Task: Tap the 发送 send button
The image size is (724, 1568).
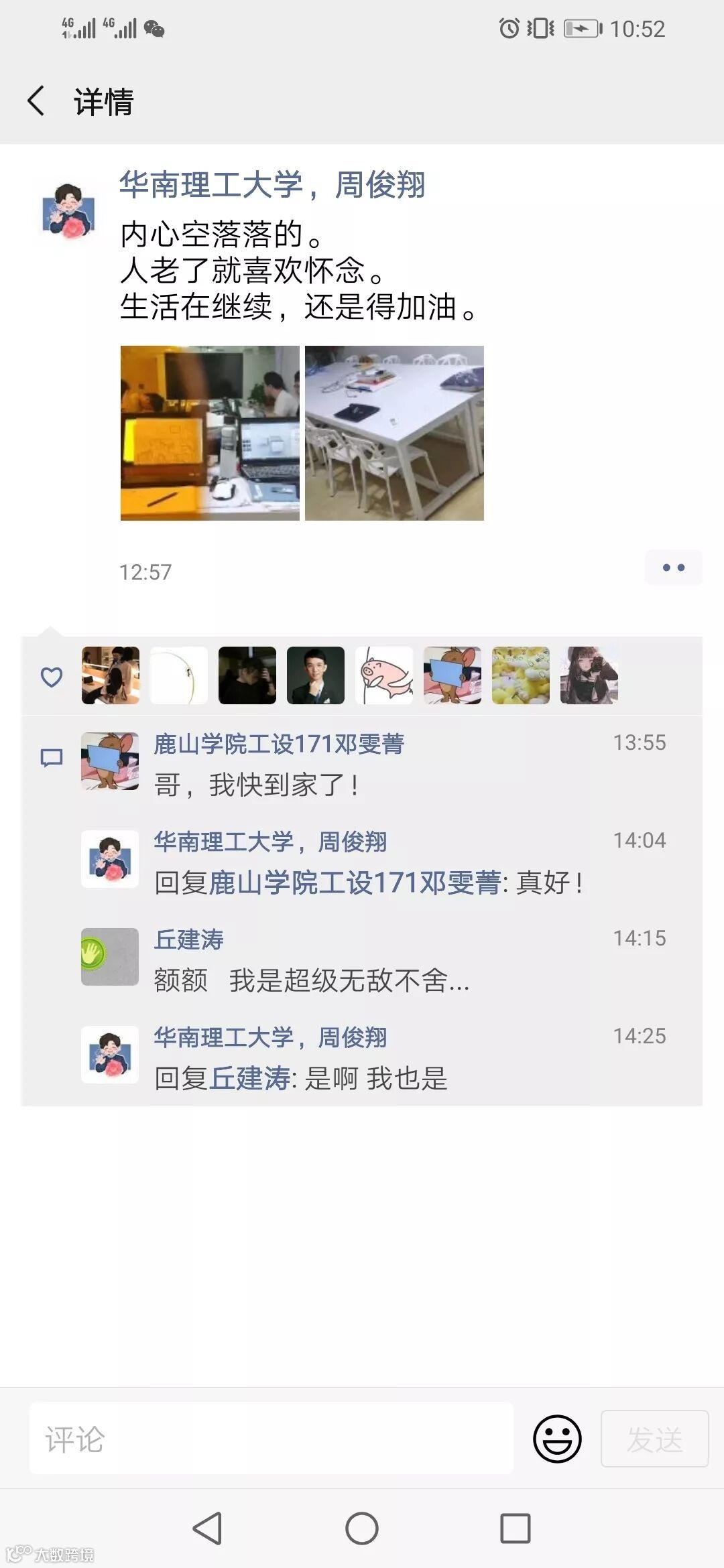Action: [654, 1439]
